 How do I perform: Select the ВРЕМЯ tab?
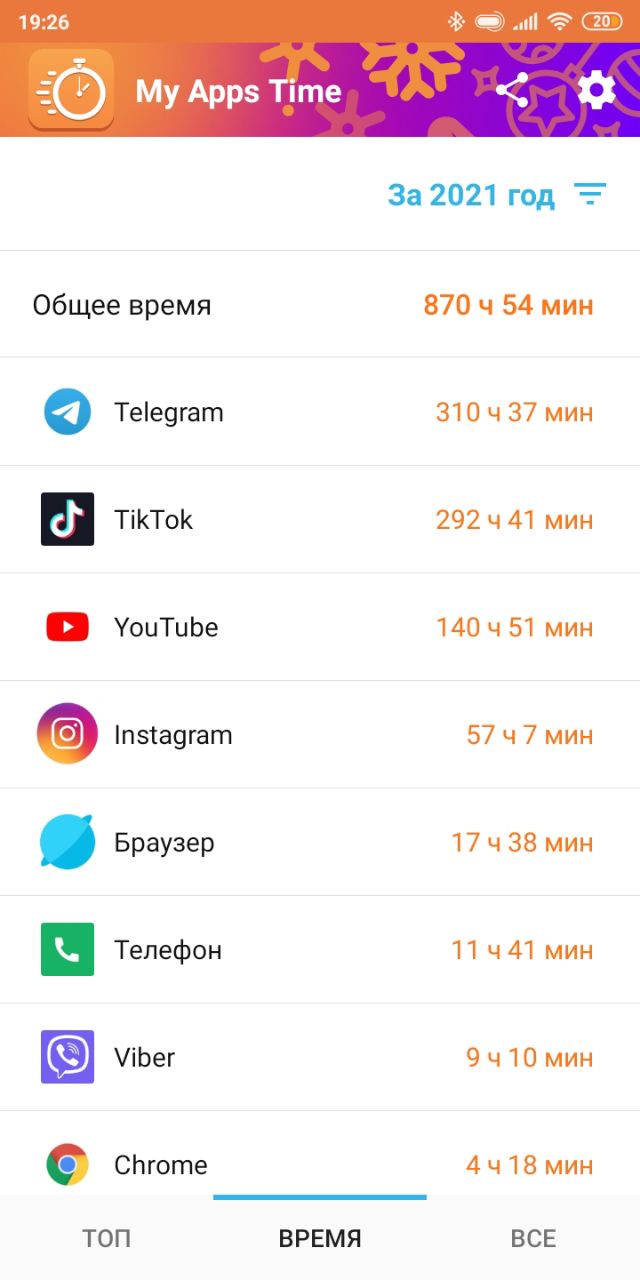coord(320,1238)
